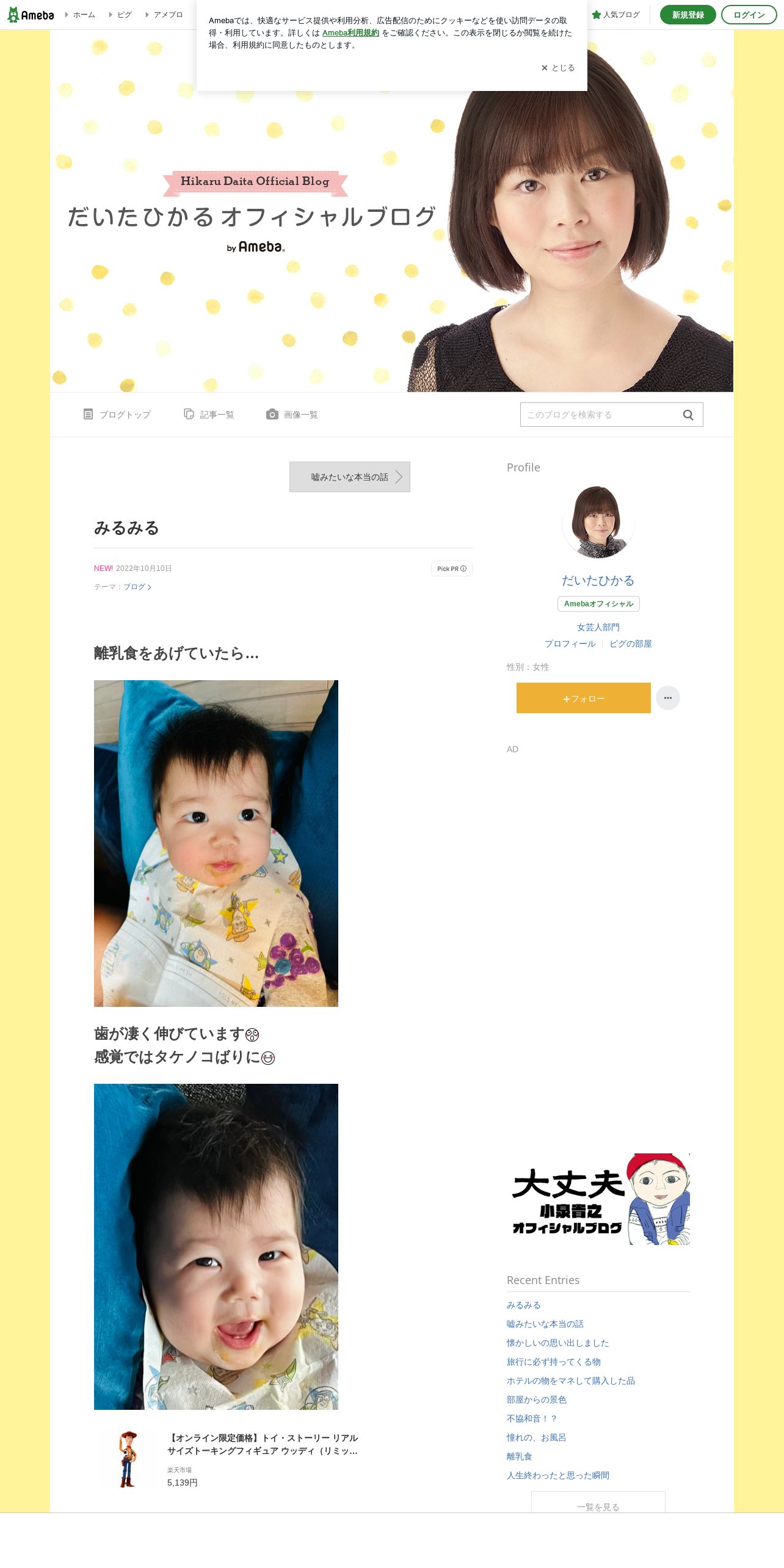Close the cookie notice with とじる
This screenshot has height=1568, width=784.
coord(557,68)
